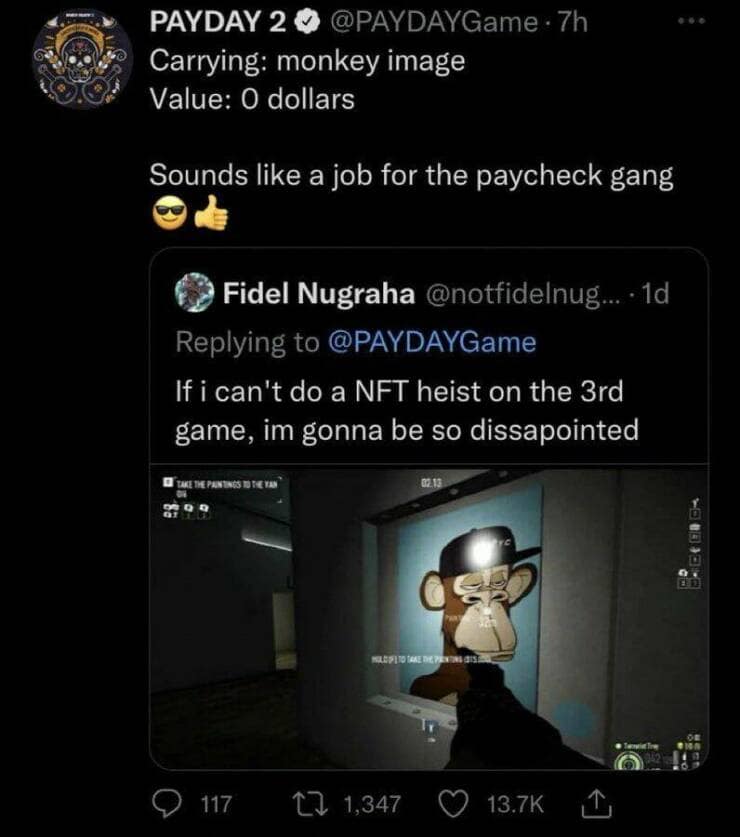Open PAYDAY 2 account name
The width and height of the screenshot is (740, 837).
tap(220, 22)
